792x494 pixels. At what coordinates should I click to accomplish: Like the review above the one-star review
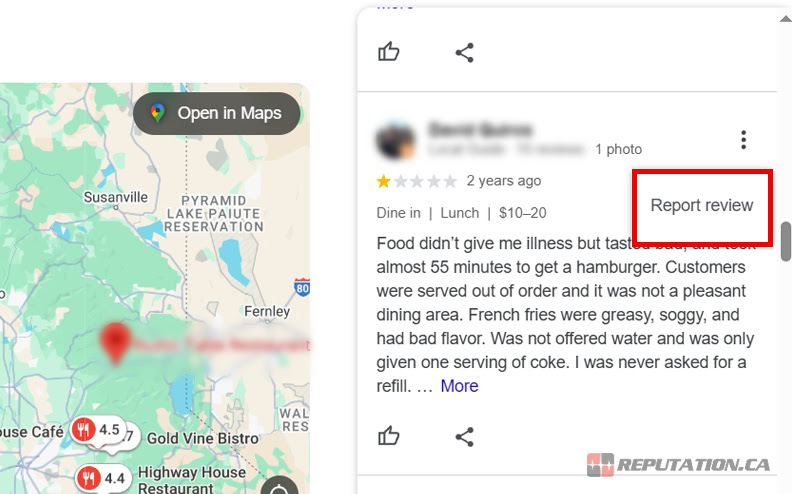click(x=389, y=52)
